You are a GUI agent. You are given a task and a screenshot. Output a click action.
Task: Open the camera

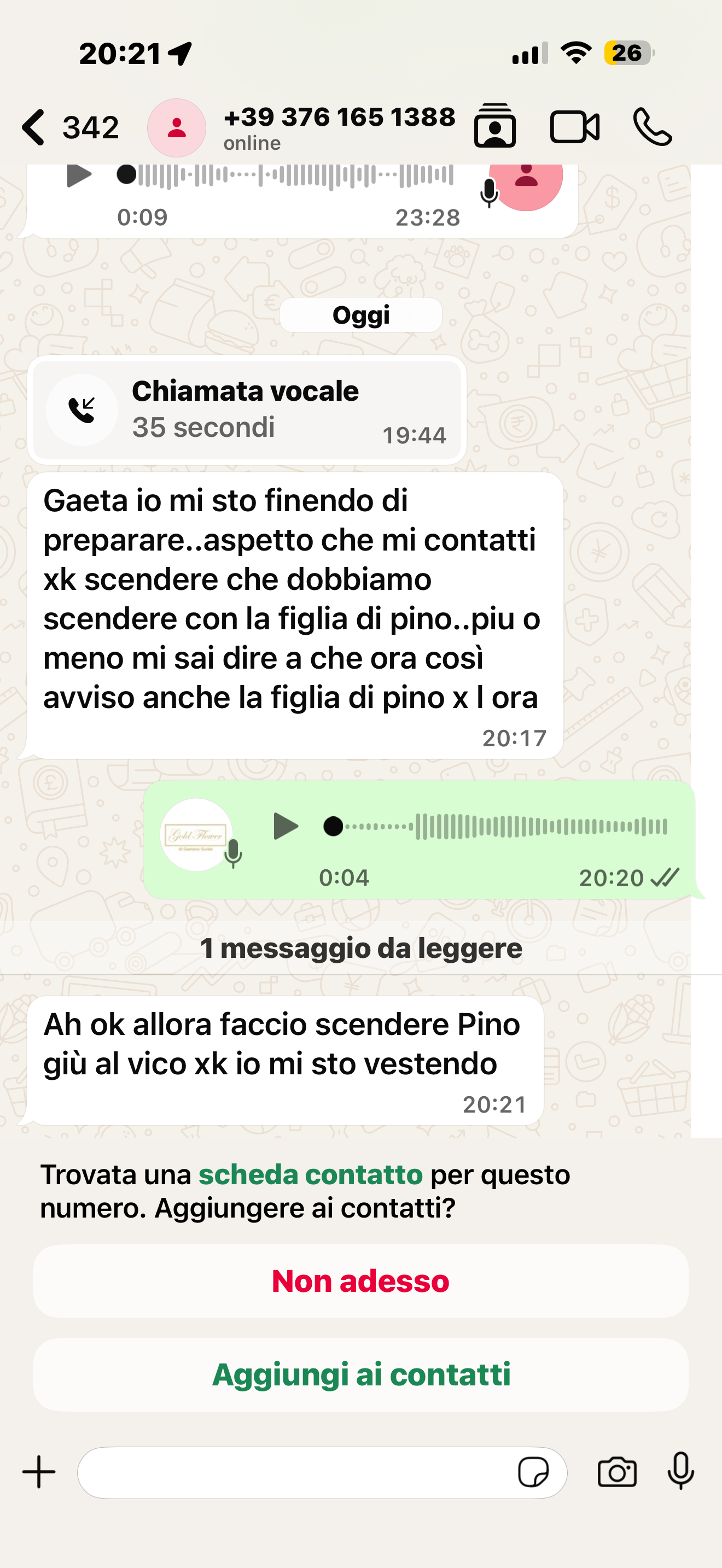(x=616, y=1472)
